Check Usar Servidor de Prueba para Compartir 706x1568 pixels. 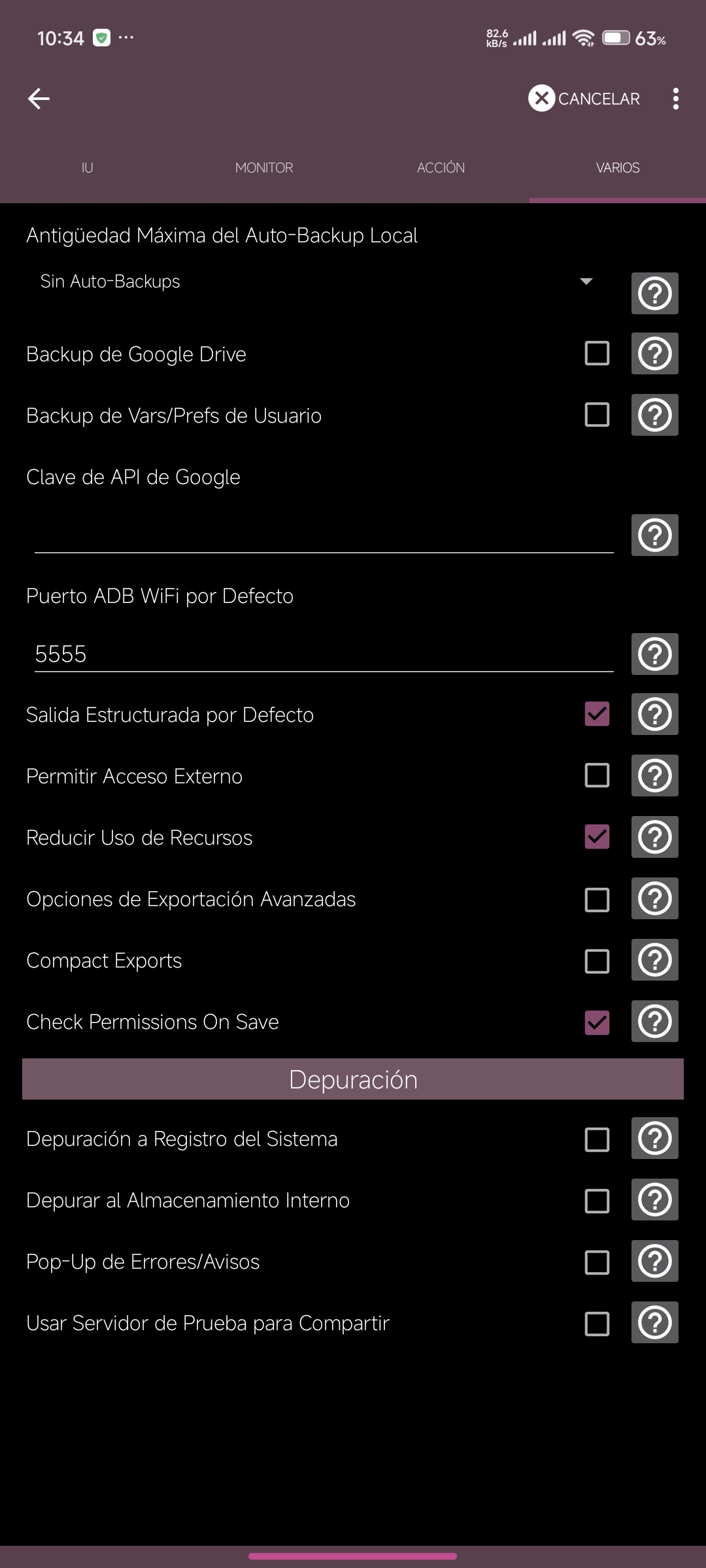pyautogui.click(x=597, y=1324)
